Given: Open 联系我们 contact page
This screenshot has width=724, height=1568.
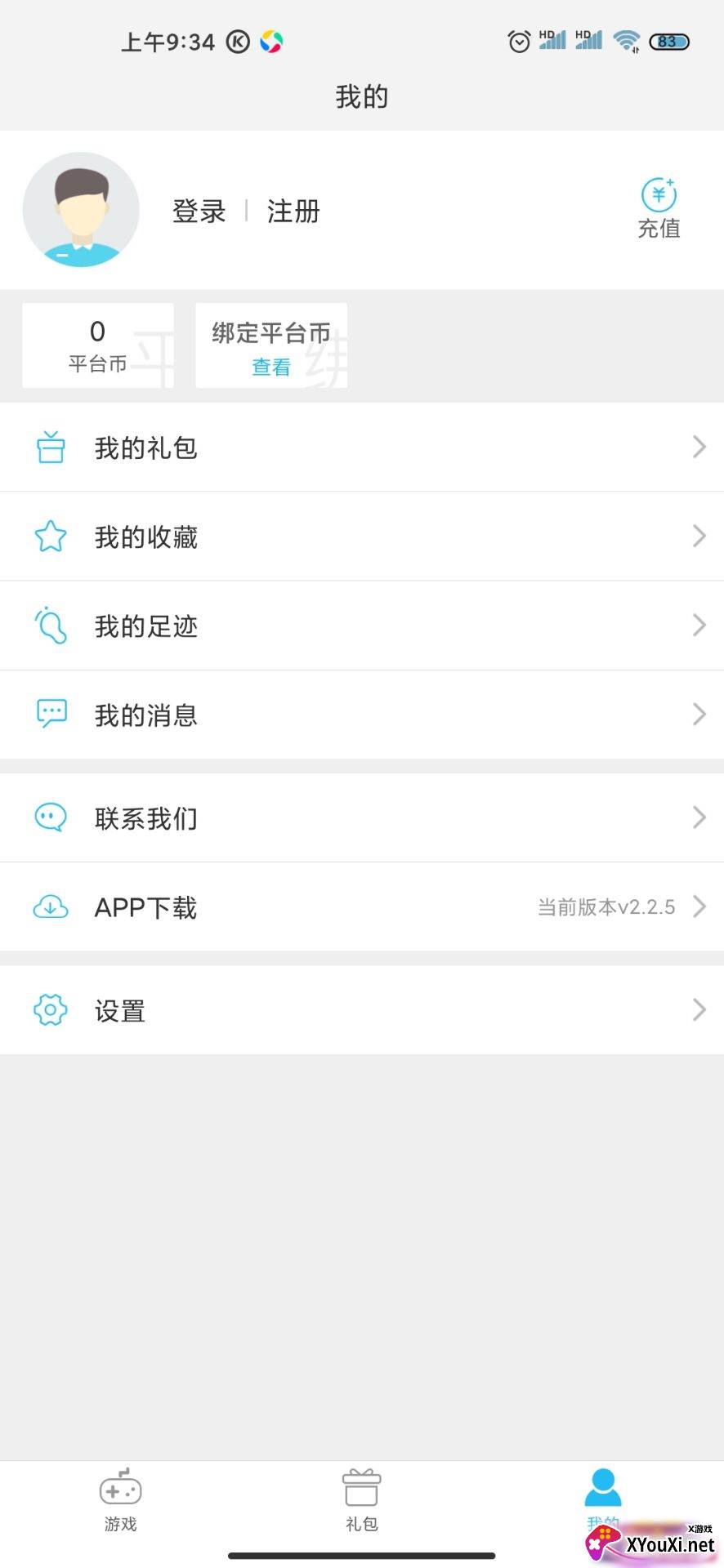Looking at the screenshot, I should (x=362, y=817).
